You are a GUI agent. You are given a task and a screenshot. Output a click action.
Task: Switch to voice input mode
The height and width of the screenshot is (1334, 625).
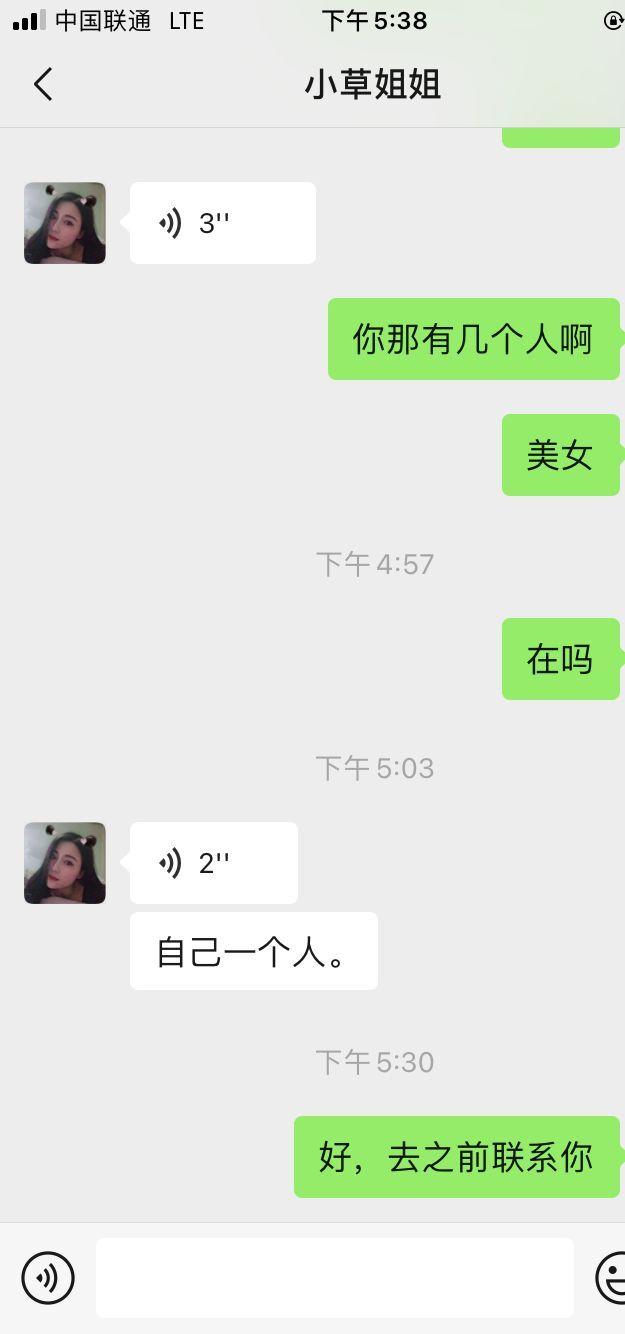pyautogui.click(x=48, y=1277)
